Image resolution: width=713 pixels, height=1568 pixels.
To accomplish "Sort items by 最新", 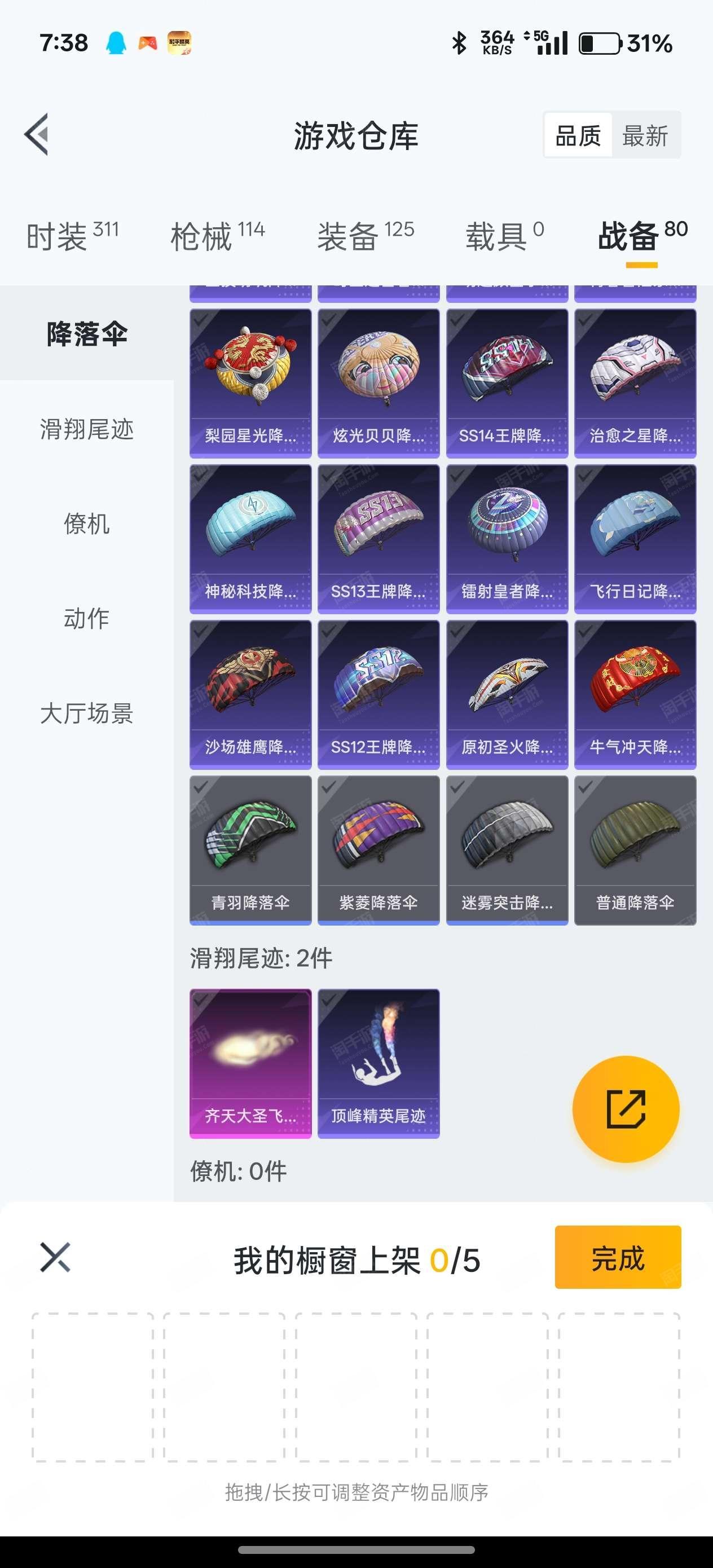I will [645, 135].
